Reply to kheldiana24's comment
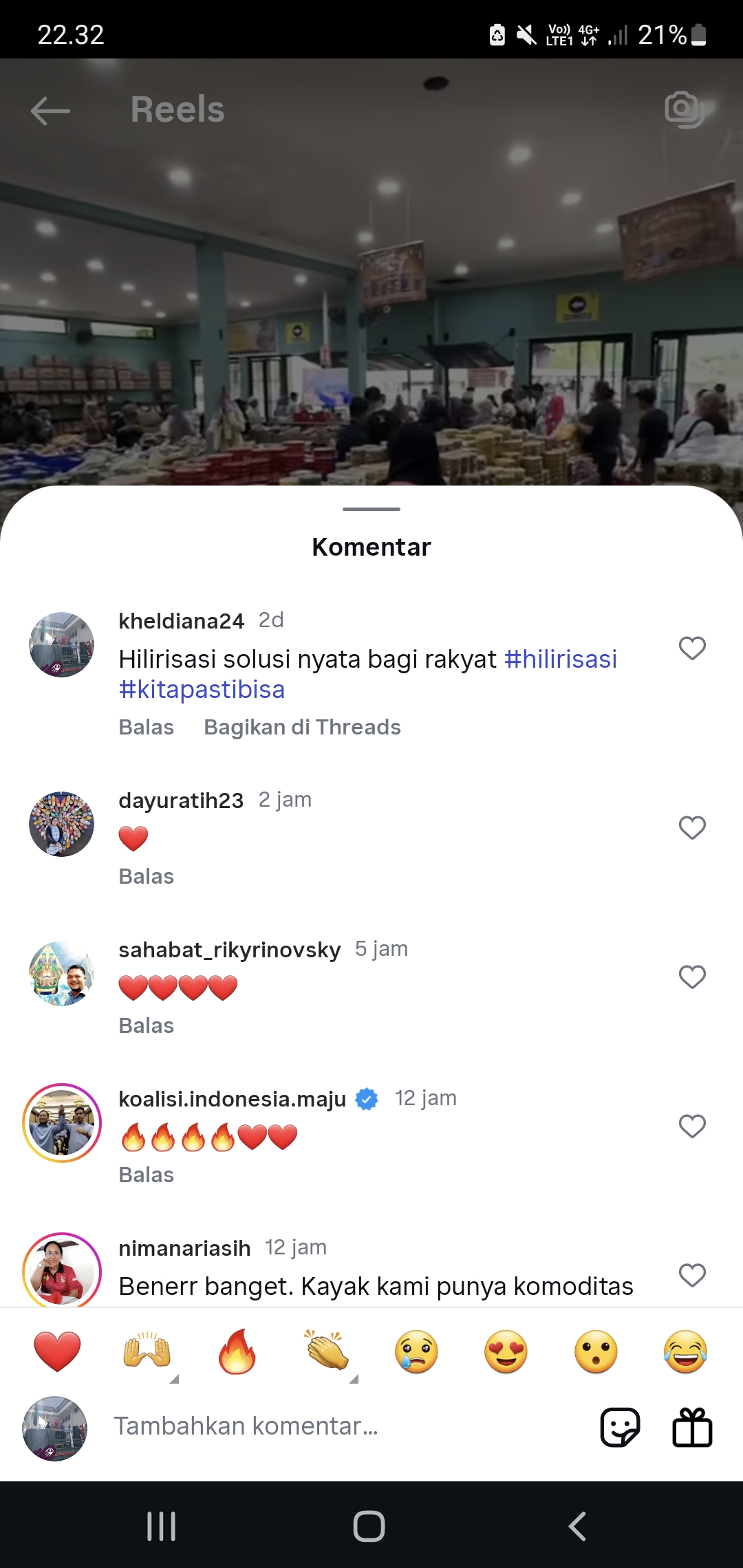Image resolution: width=743 pixels, height=1568 pixels. click(x=146, y=727)
